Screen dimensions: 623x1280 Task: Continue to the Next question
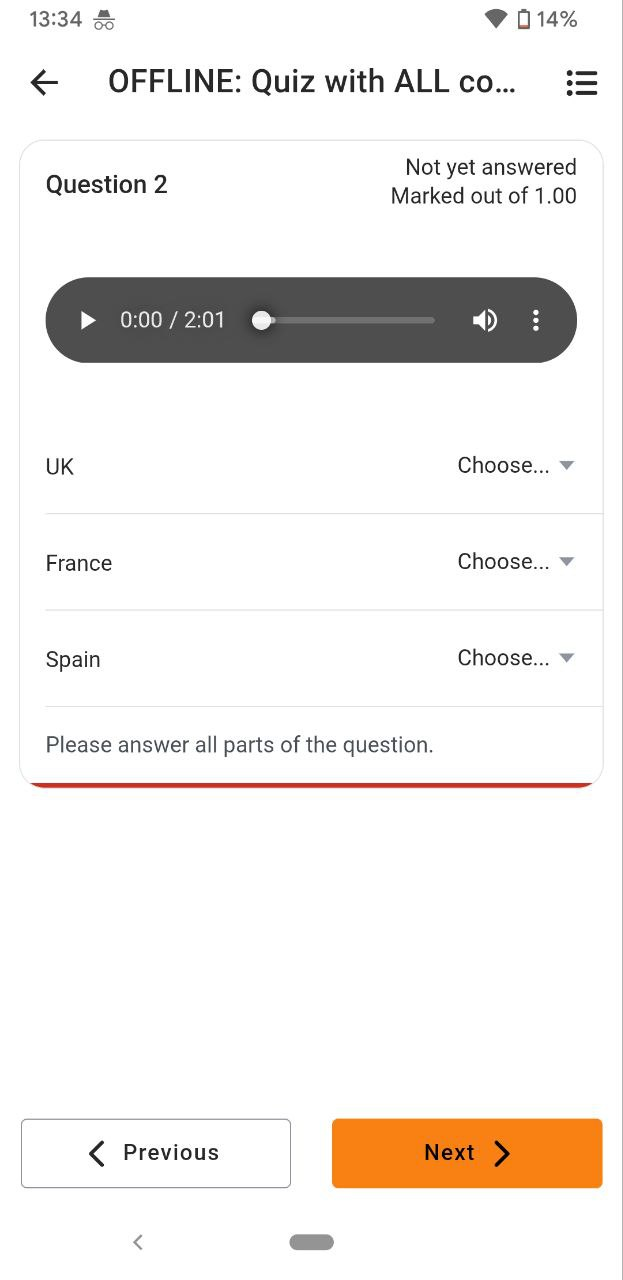click(x=467, y=1153)
